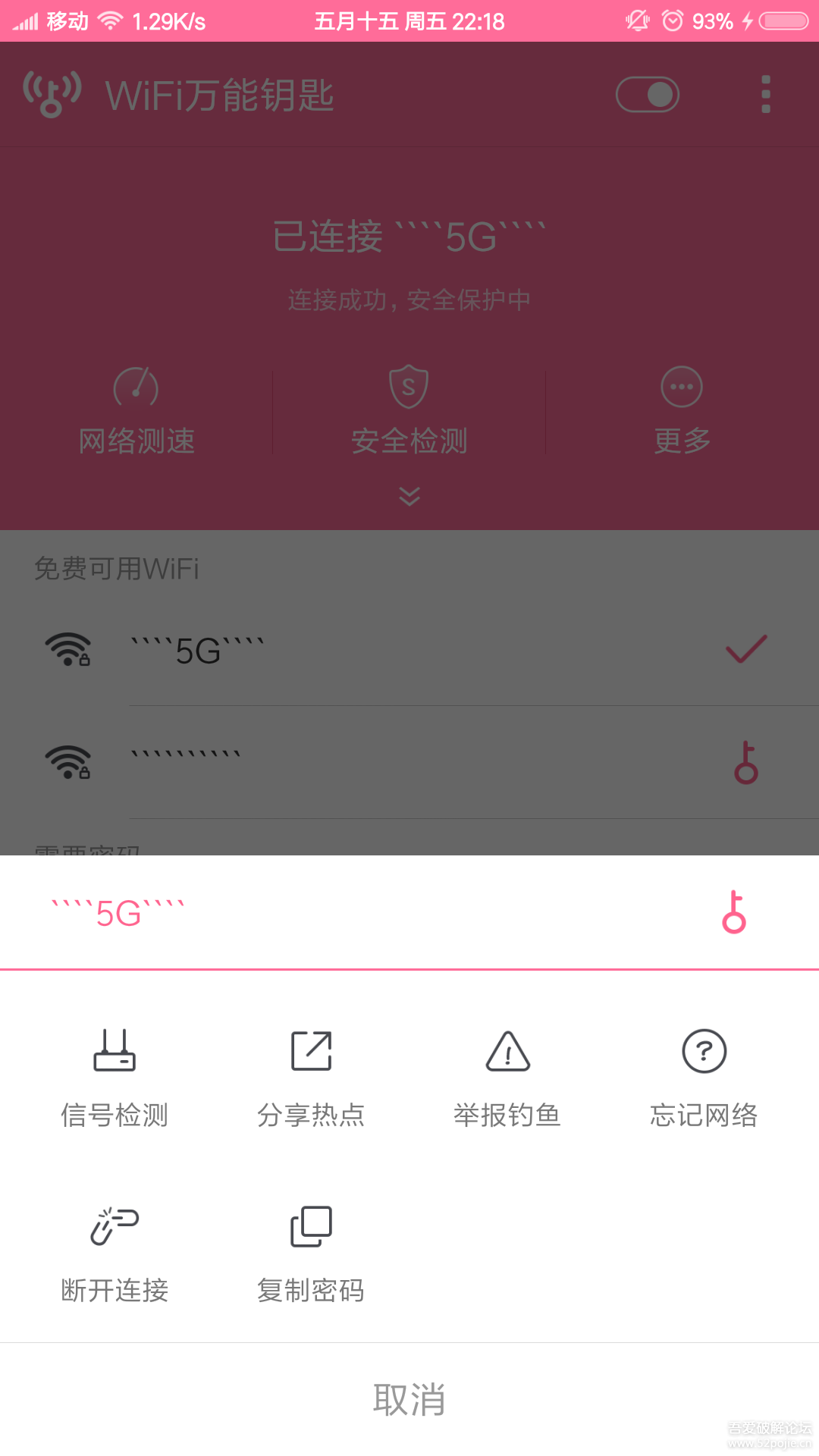Open 信号检测 signal check

click(115, 1078)
